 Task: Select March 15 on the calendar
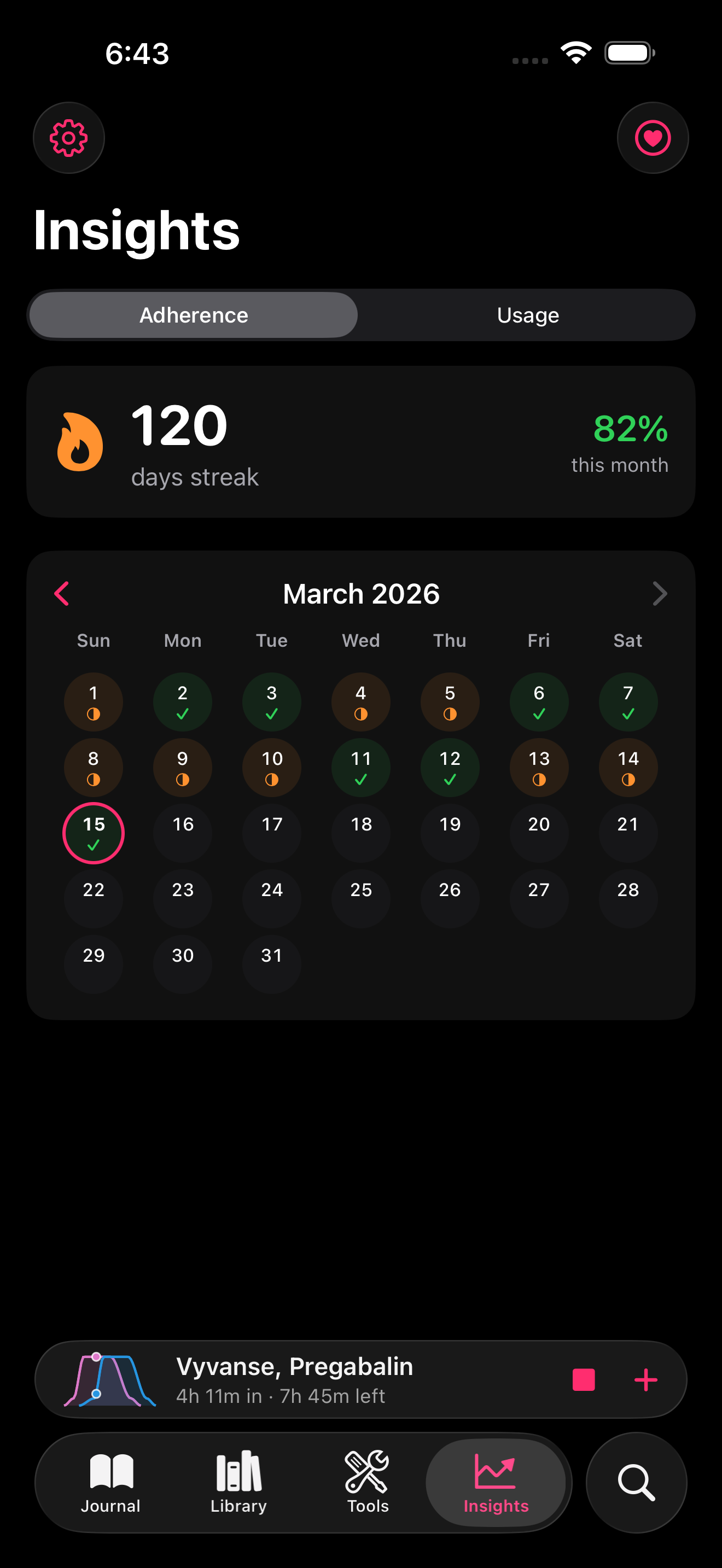pos(94,833)
